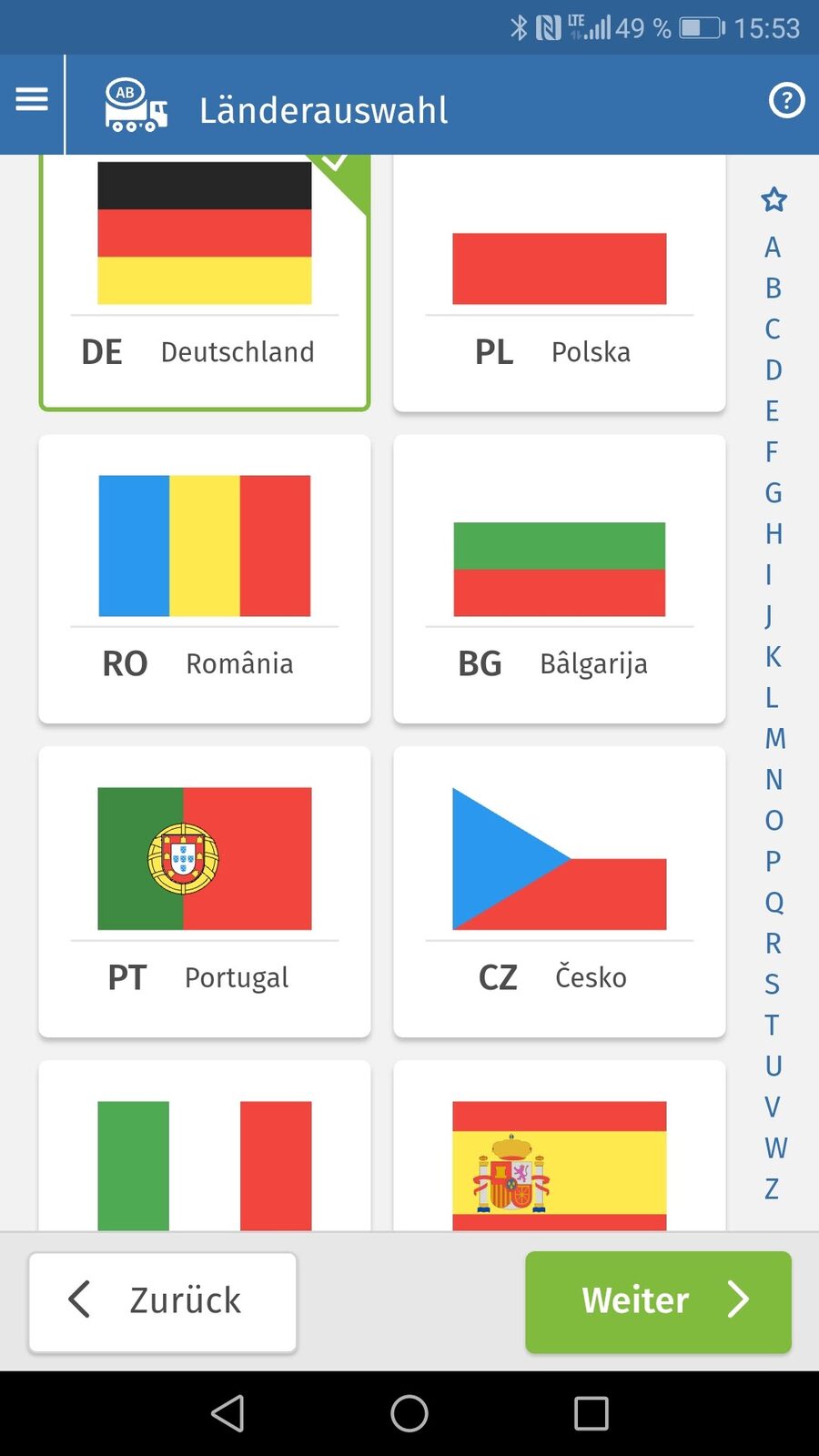Jump to letter A in the index

click(773, 247)
